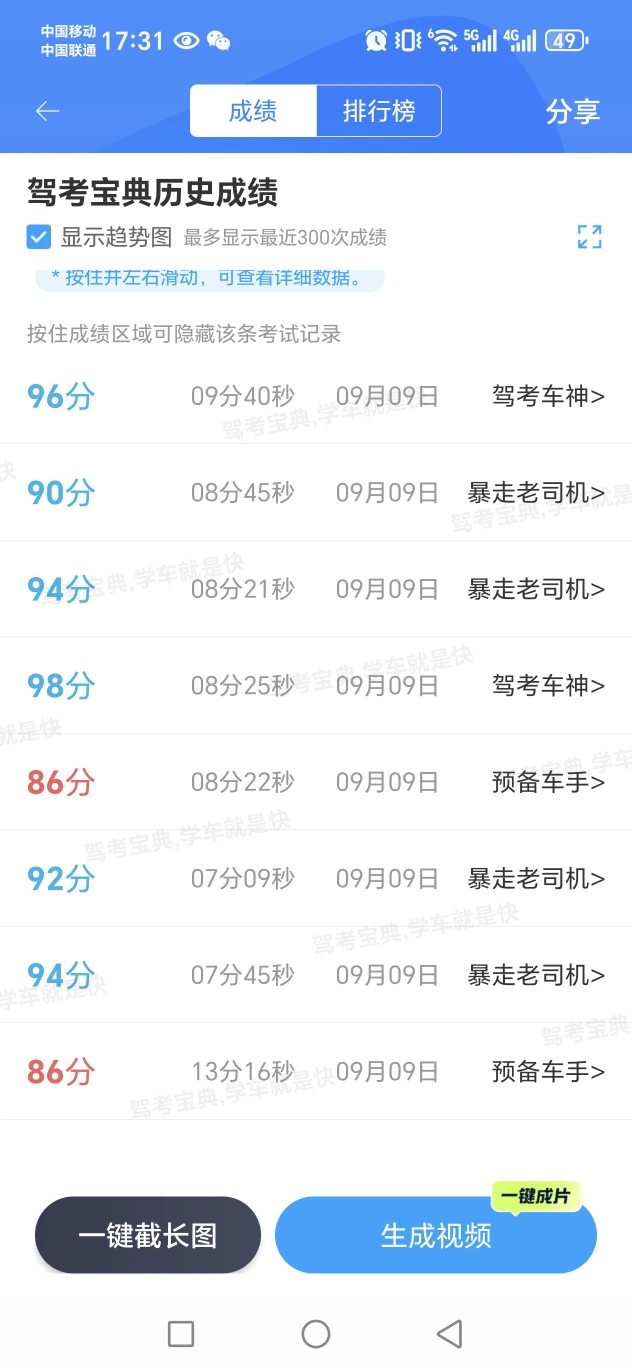
Task: Open the 94分 record taking 07分45秒
Action: pos(316,975)
